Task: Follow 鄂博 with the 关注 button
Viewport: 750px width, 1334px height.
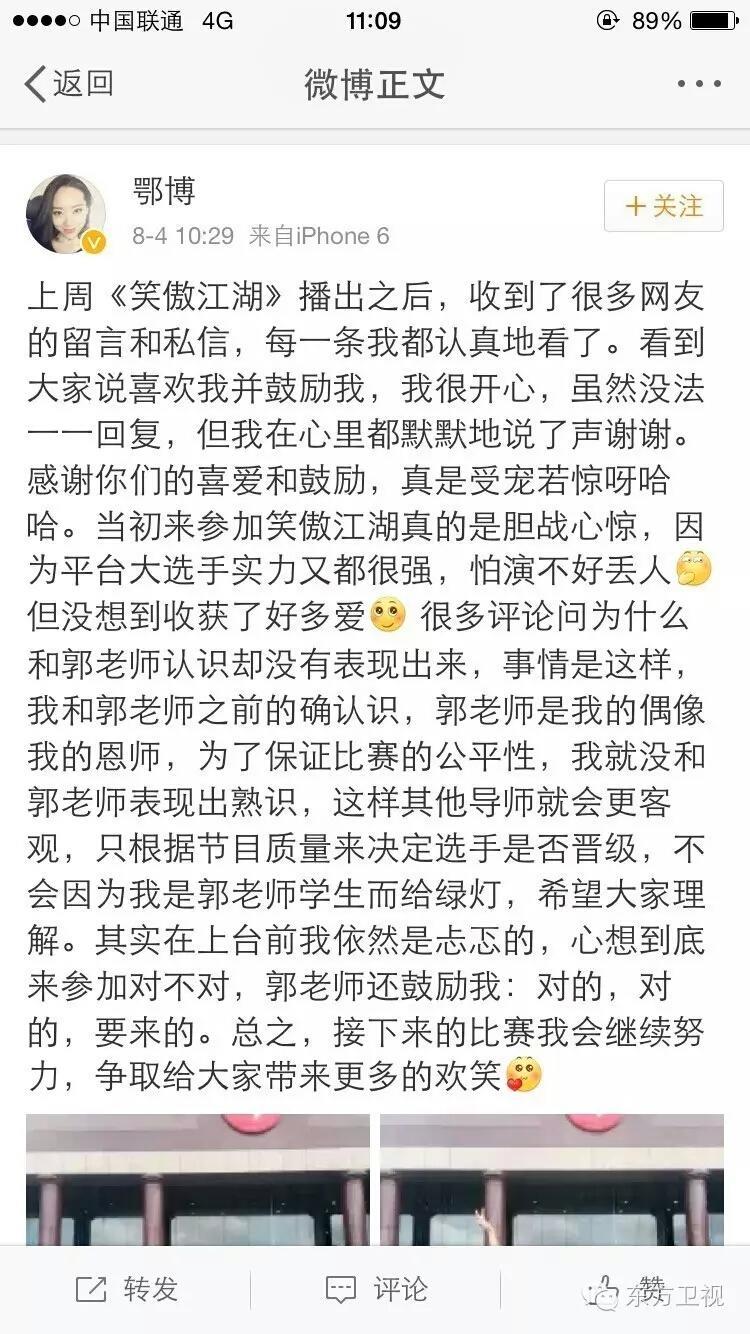Action: pos(663,207)
